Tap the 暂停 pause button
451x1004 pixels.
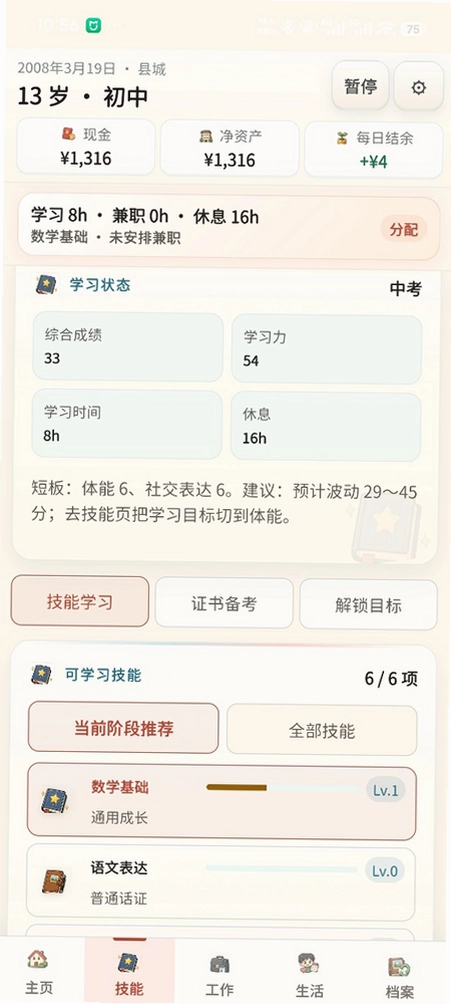(x=360, y=86)
